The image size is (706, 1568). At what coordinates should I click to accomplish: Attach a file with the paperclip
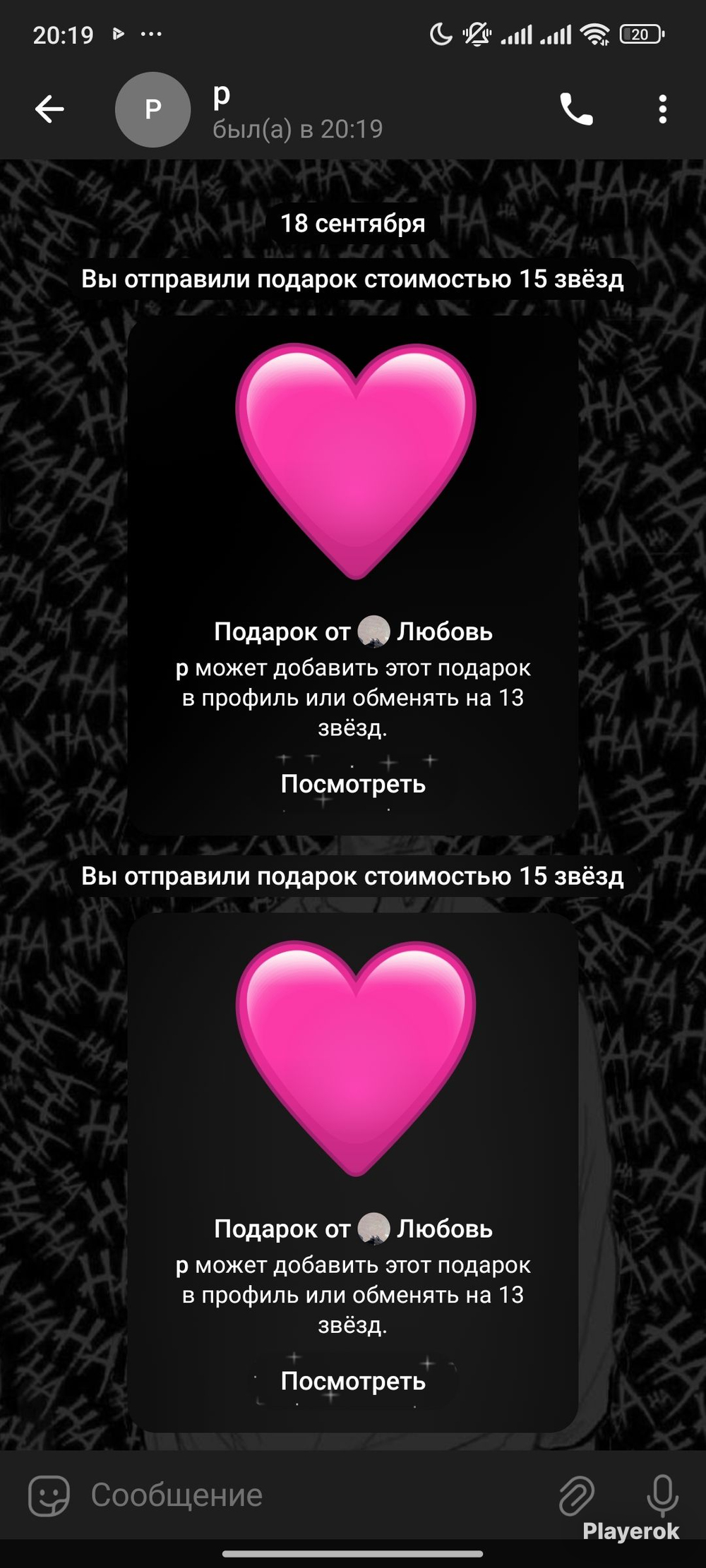pyautogui.click(x=576, y=1495)
